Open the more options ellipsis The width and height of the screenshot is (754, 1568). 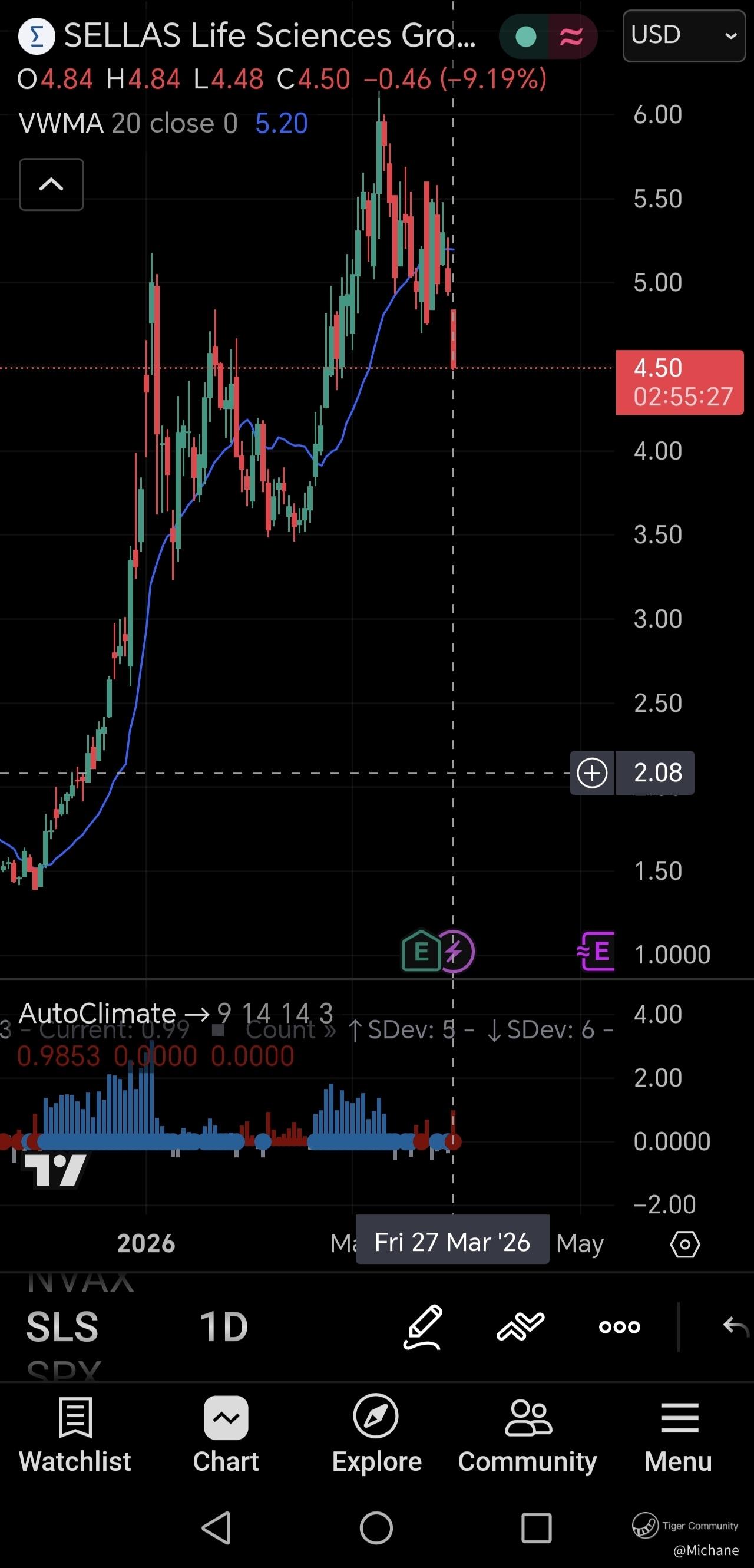click(620, 1326)
